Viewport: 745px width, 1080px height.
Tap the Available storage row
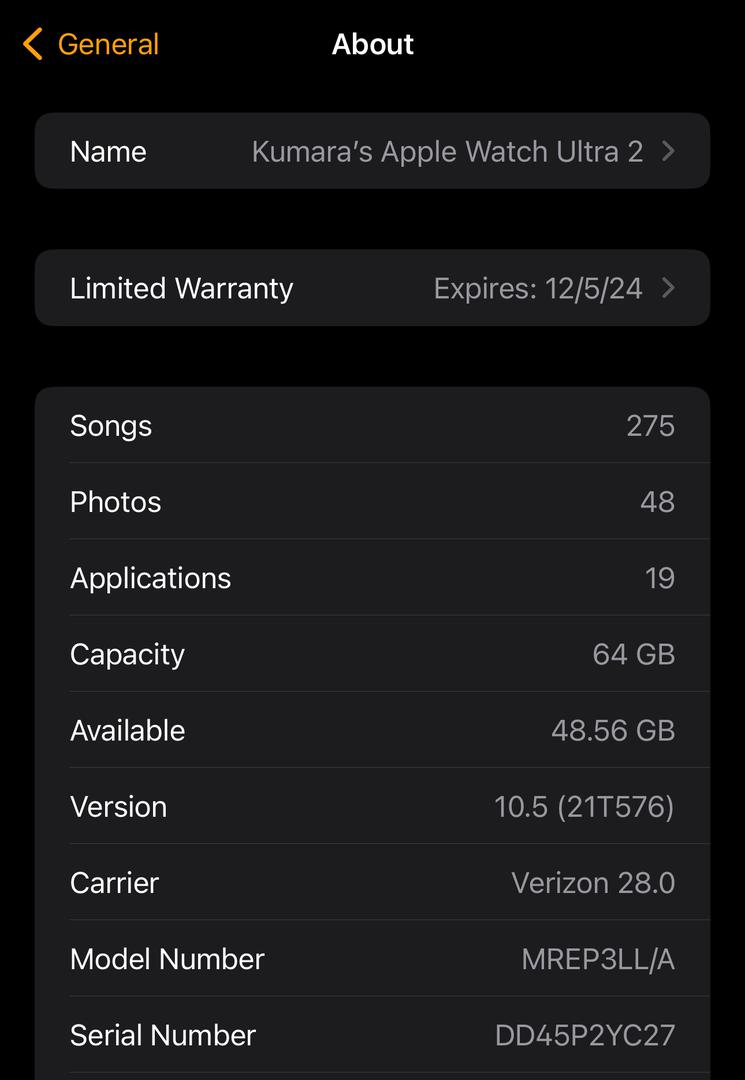pos(372,730)
